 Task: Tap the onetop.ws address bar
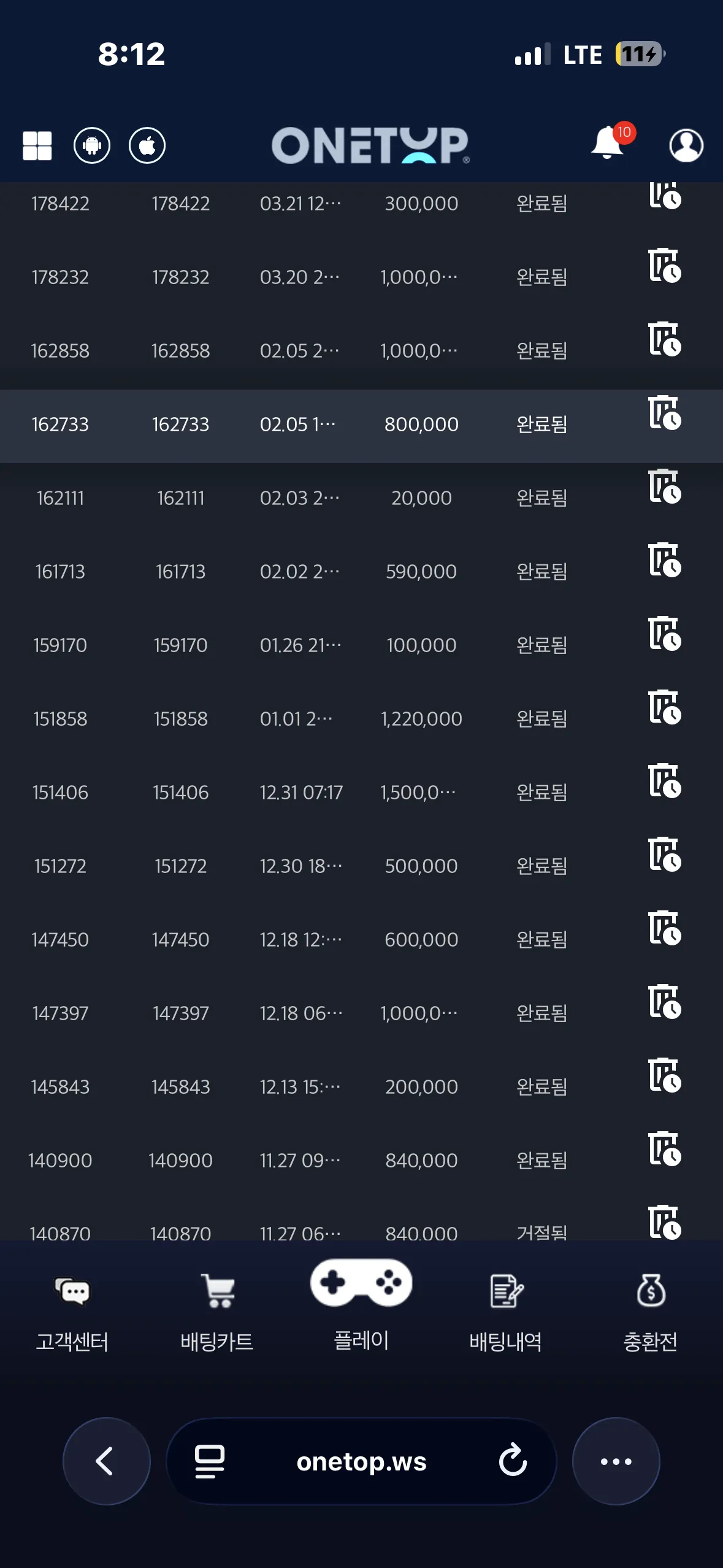(x=361, y=1461)
